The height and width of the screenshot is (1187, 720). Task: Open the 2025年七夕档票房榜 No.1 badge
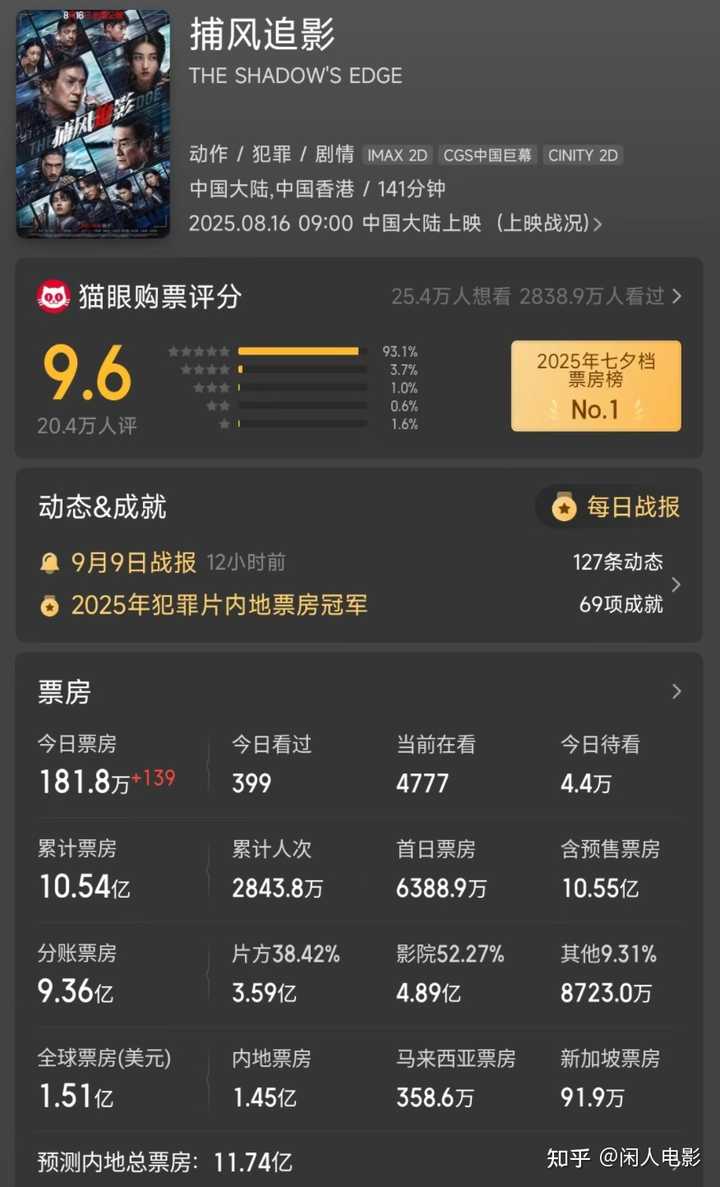[x=596, y=386]
